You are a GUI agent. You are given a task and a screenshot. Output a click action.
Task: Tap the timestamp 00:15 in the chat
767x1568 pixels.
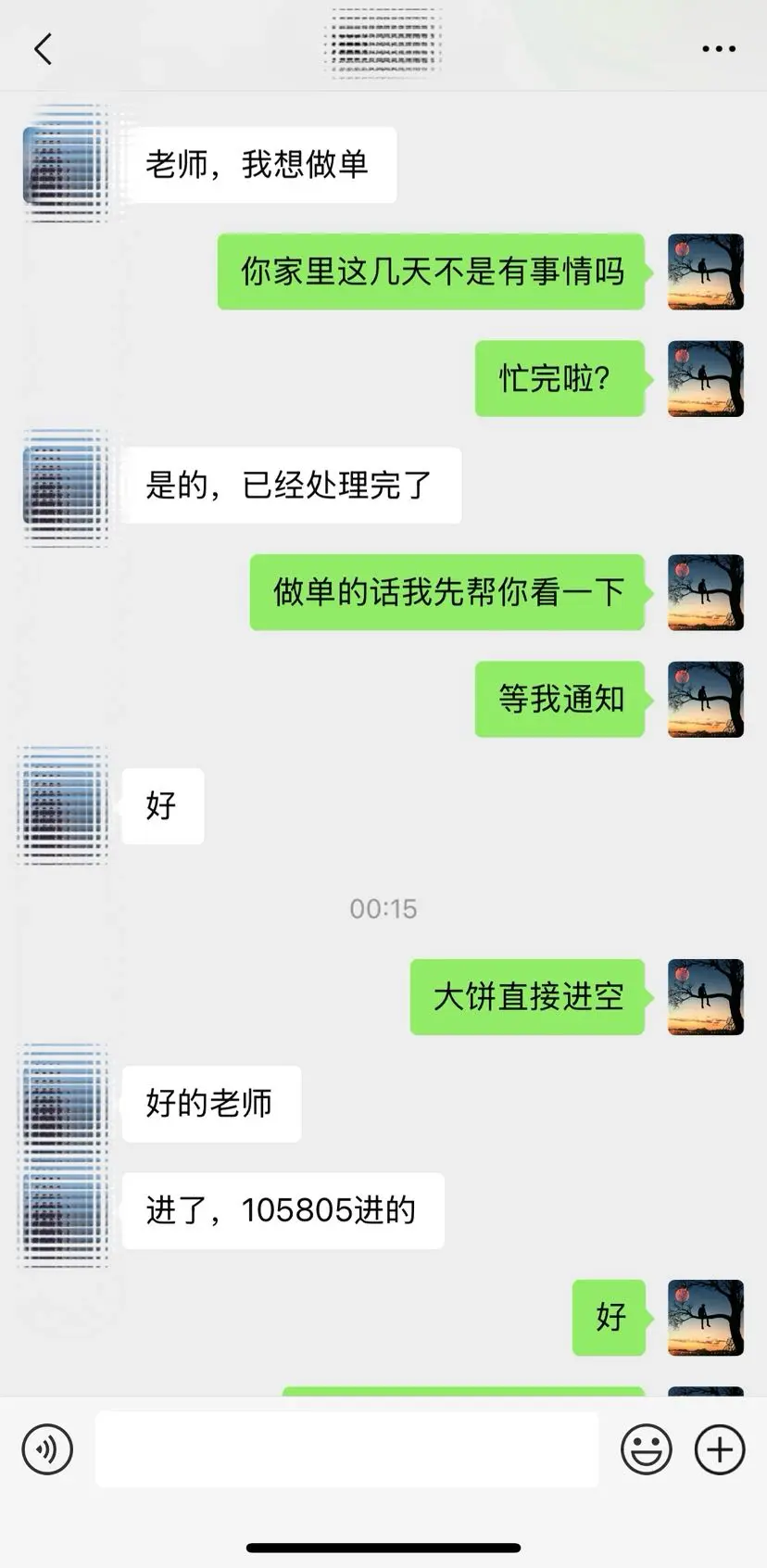pos(383,909)
